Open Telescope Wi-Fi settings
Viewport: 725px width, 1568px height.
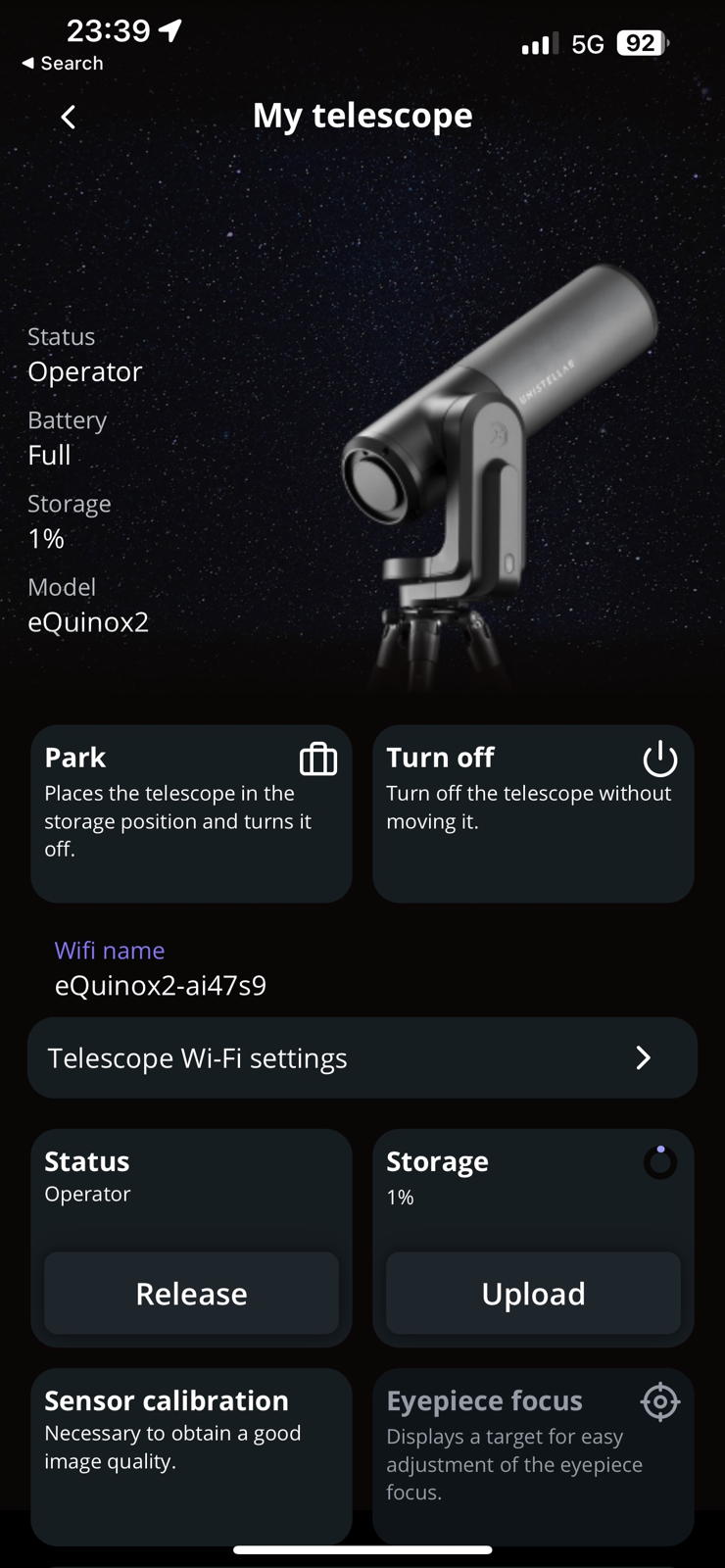362,1057
